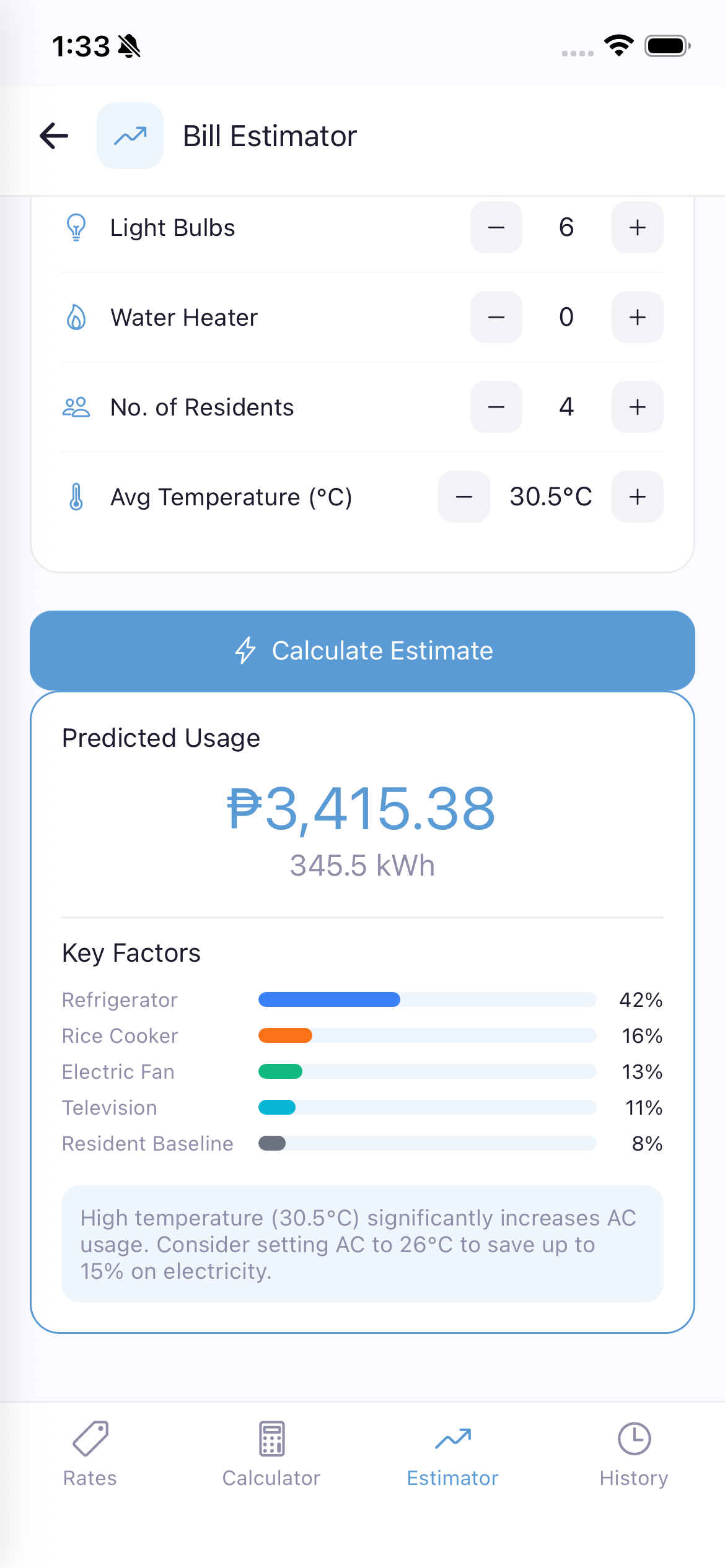Screen dimensions: 725x1568
Task: Navigate back using the arrow
Action: 53,136
